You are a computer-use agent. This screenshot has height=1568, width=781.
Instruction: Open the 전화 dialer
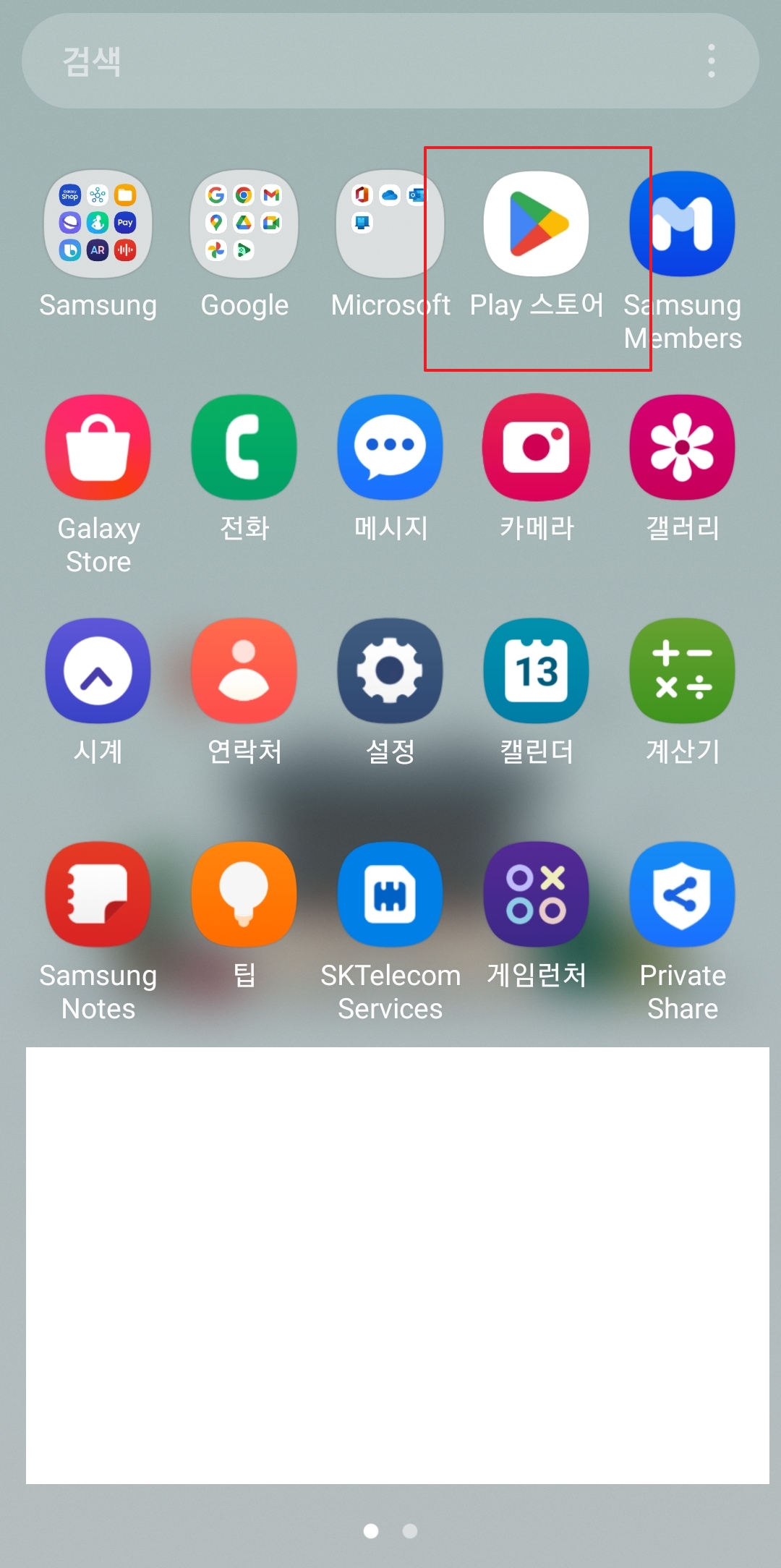point(243,447)
